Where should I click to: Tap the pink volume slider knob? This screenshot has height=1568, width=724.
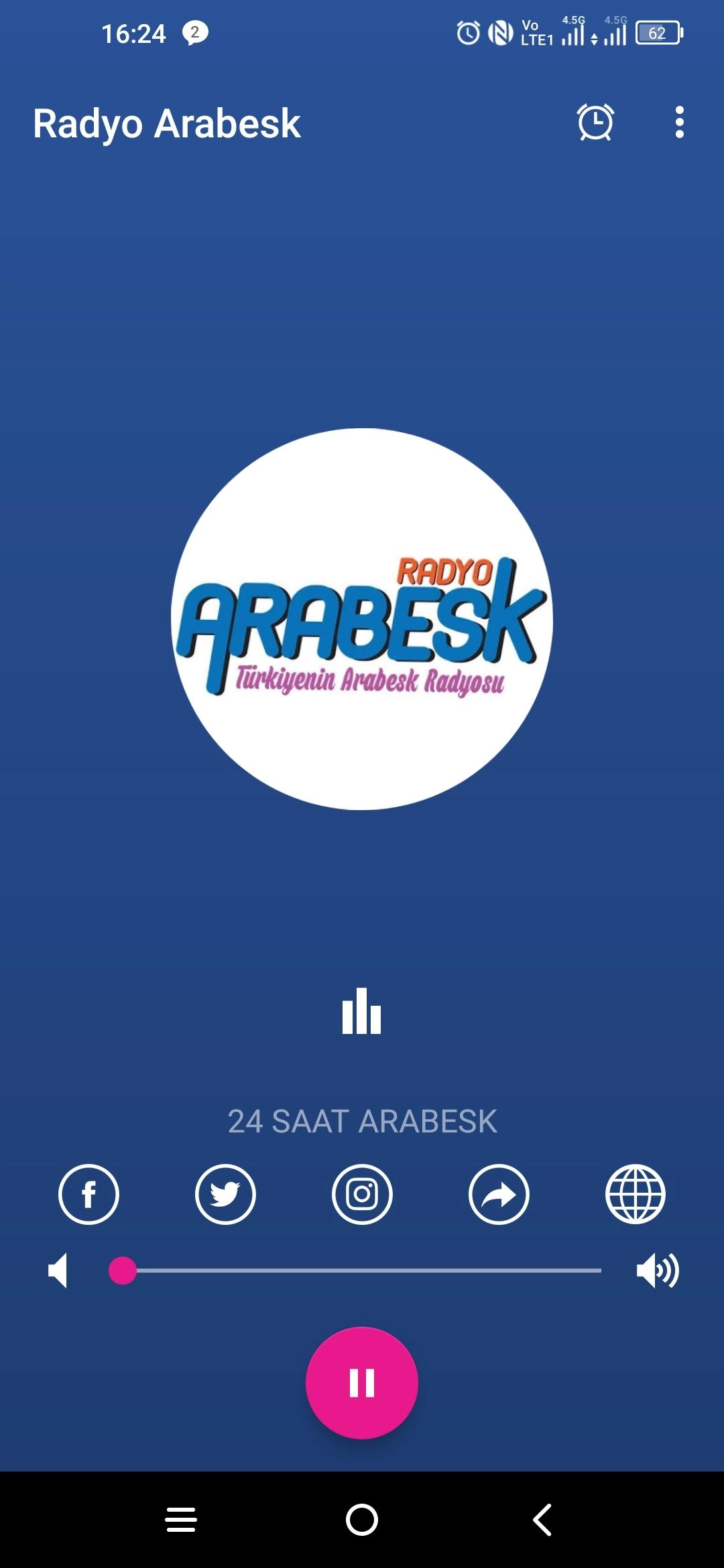click(123, 1270)
